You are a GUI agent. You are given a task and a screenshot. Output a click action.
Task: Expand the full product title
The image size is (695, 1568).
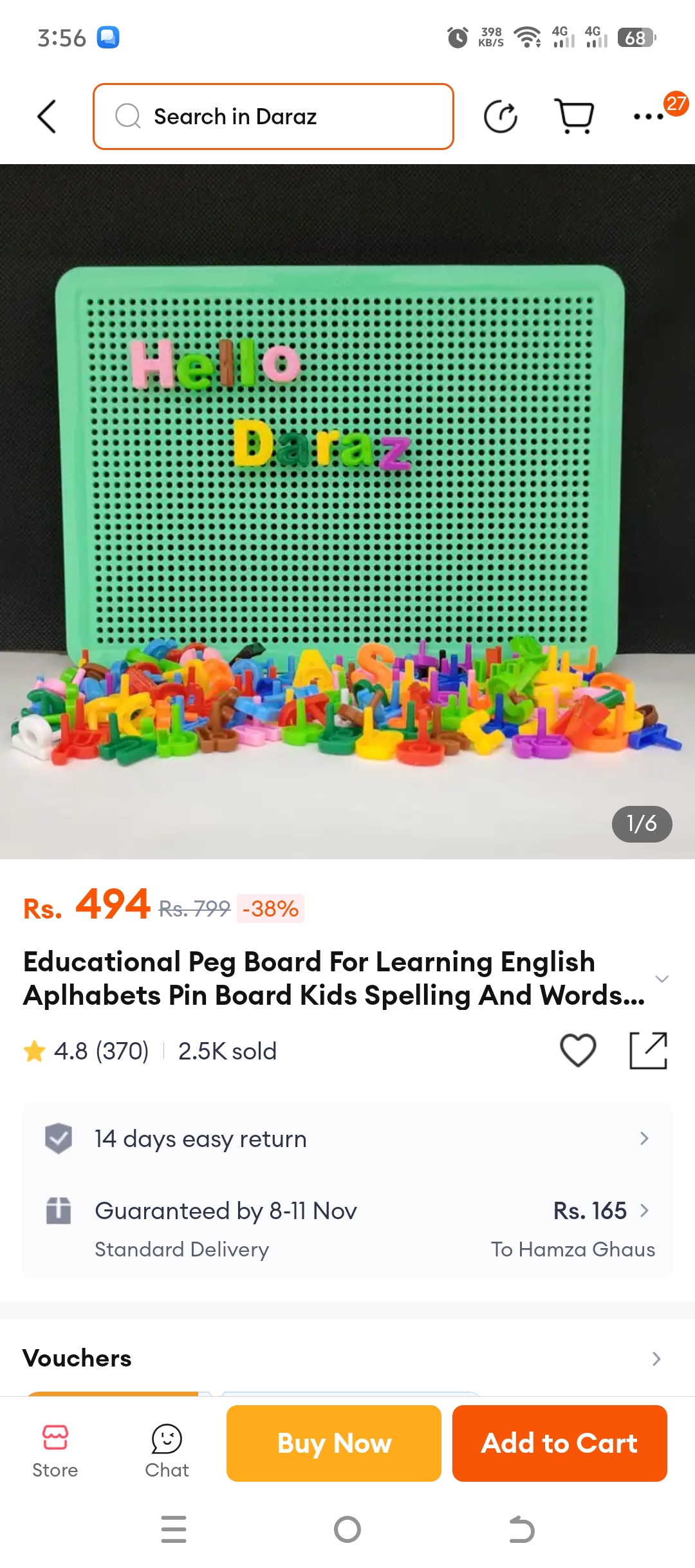(662, 979)
